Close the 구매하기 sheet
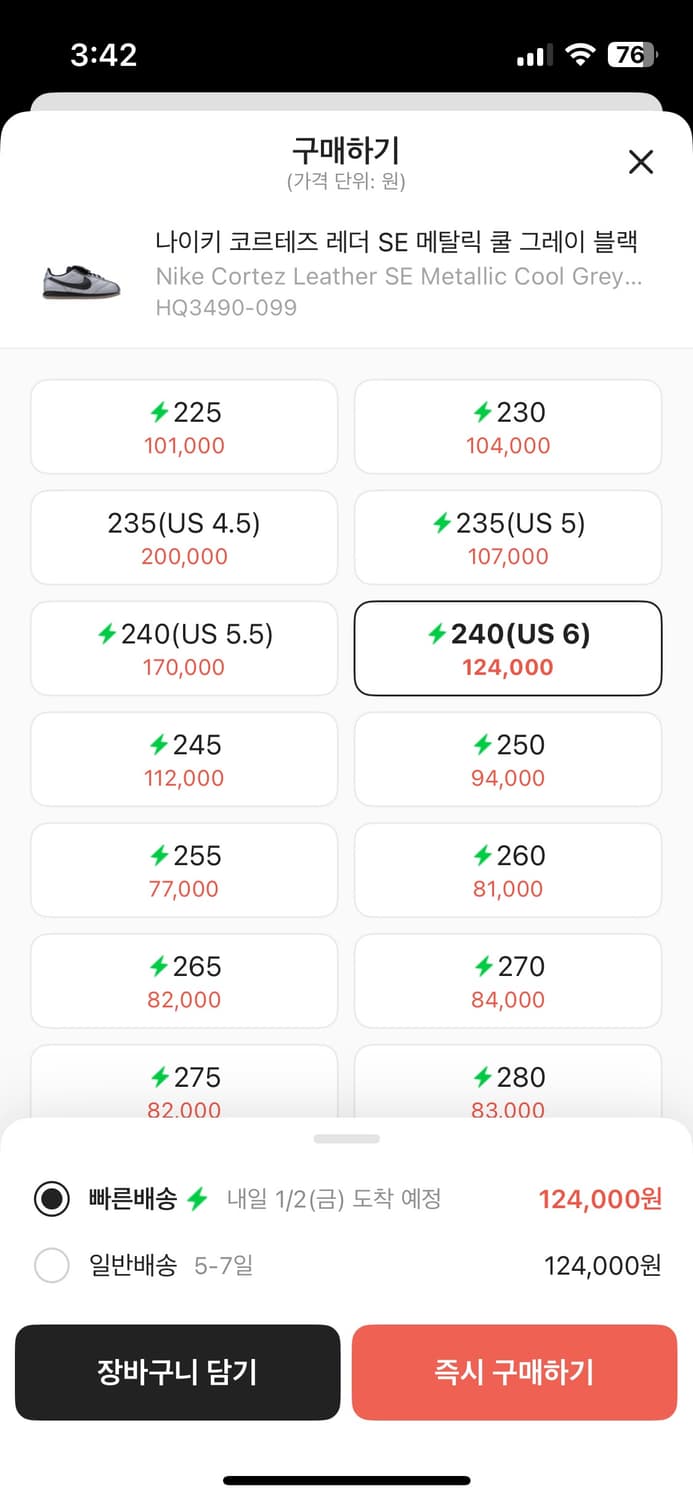 [x=640, y=162]
